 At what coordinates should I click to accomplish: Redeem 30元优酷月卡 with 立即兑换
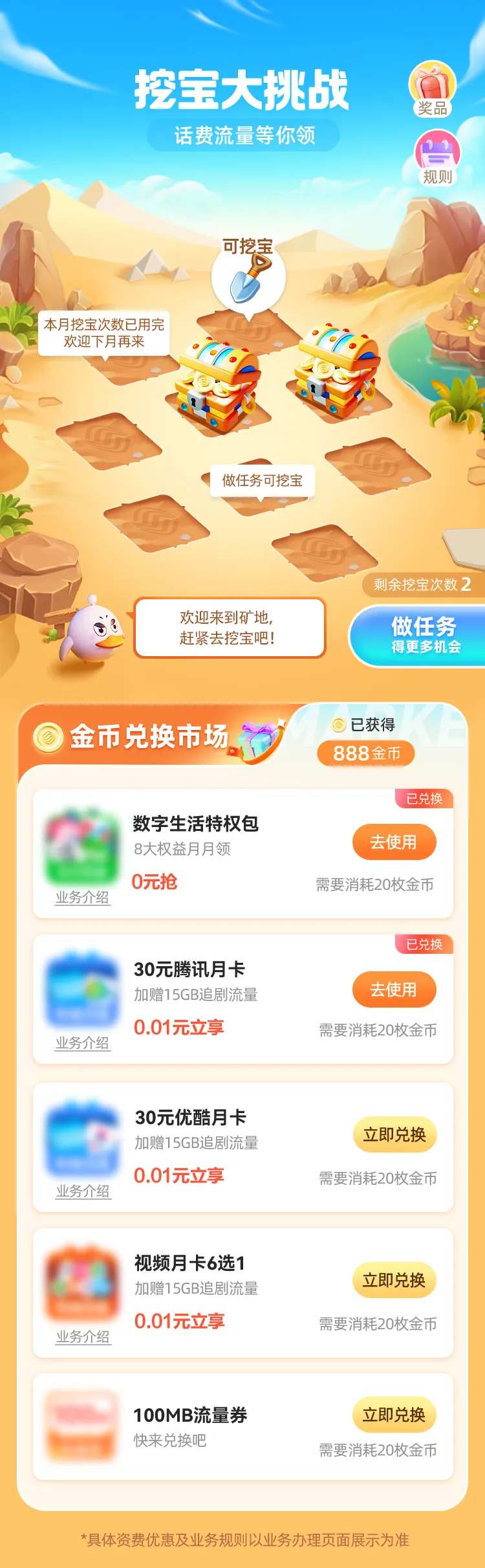[x=394, y=1134]
